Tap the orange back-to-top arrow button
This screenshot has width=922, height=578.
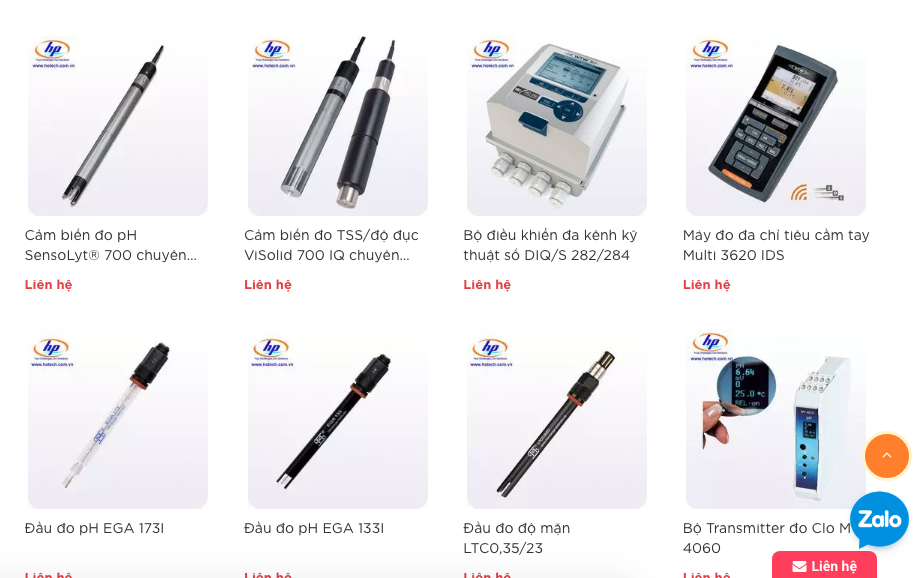[887, 456]
